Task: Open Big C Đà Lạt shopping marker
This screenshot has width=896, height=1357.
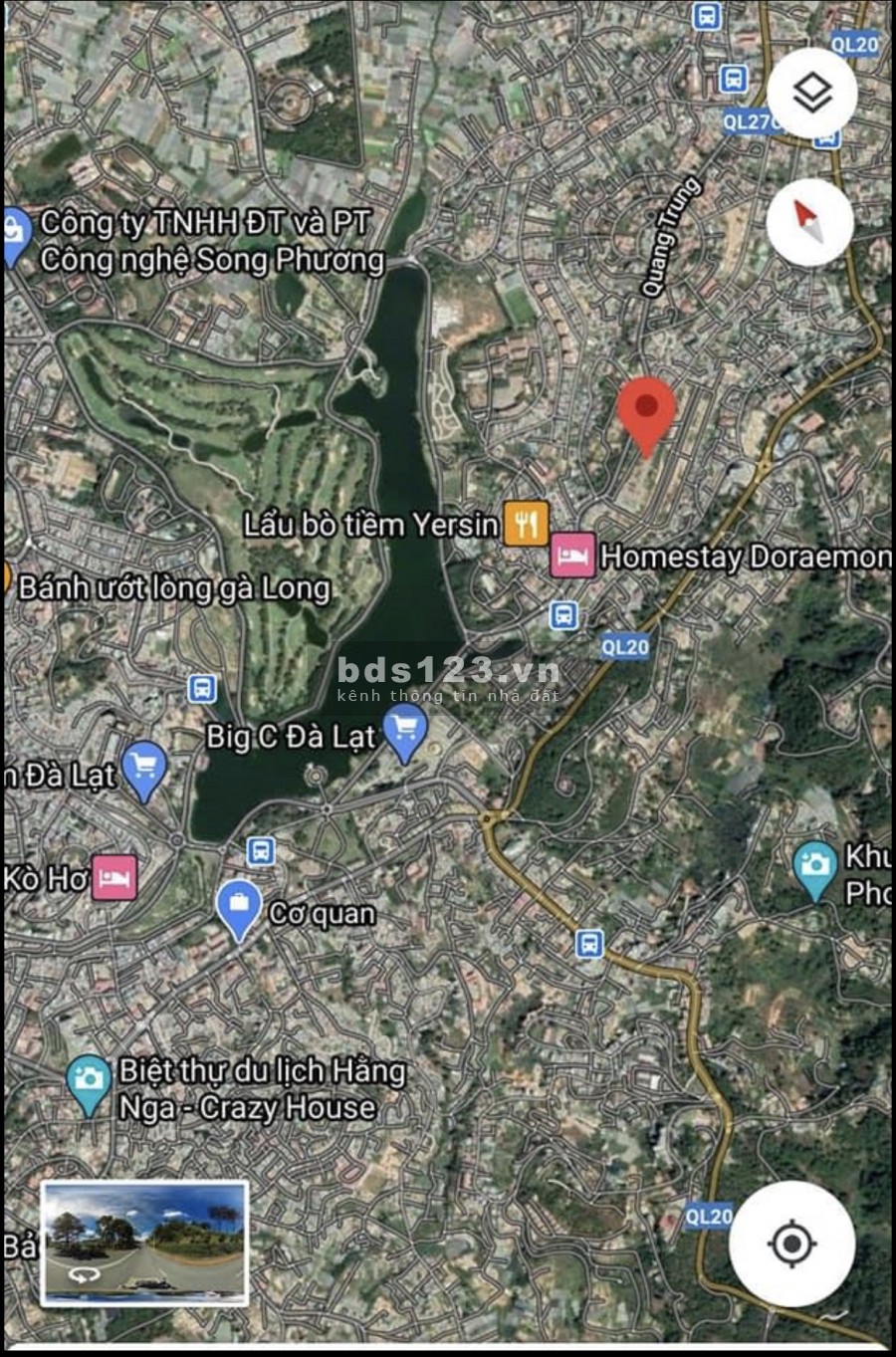Action: (404, 732)
